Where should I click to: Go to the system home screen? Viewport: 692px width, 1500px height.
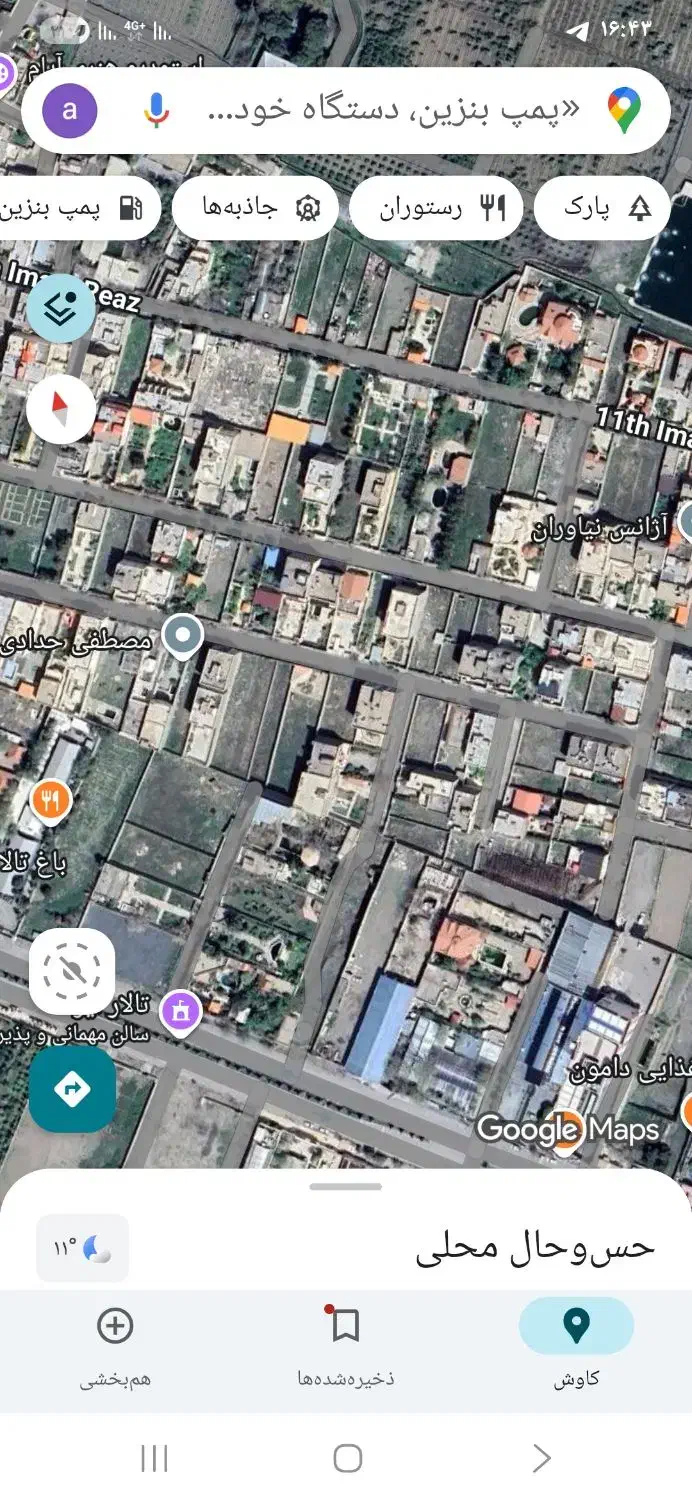(346, 1458)
